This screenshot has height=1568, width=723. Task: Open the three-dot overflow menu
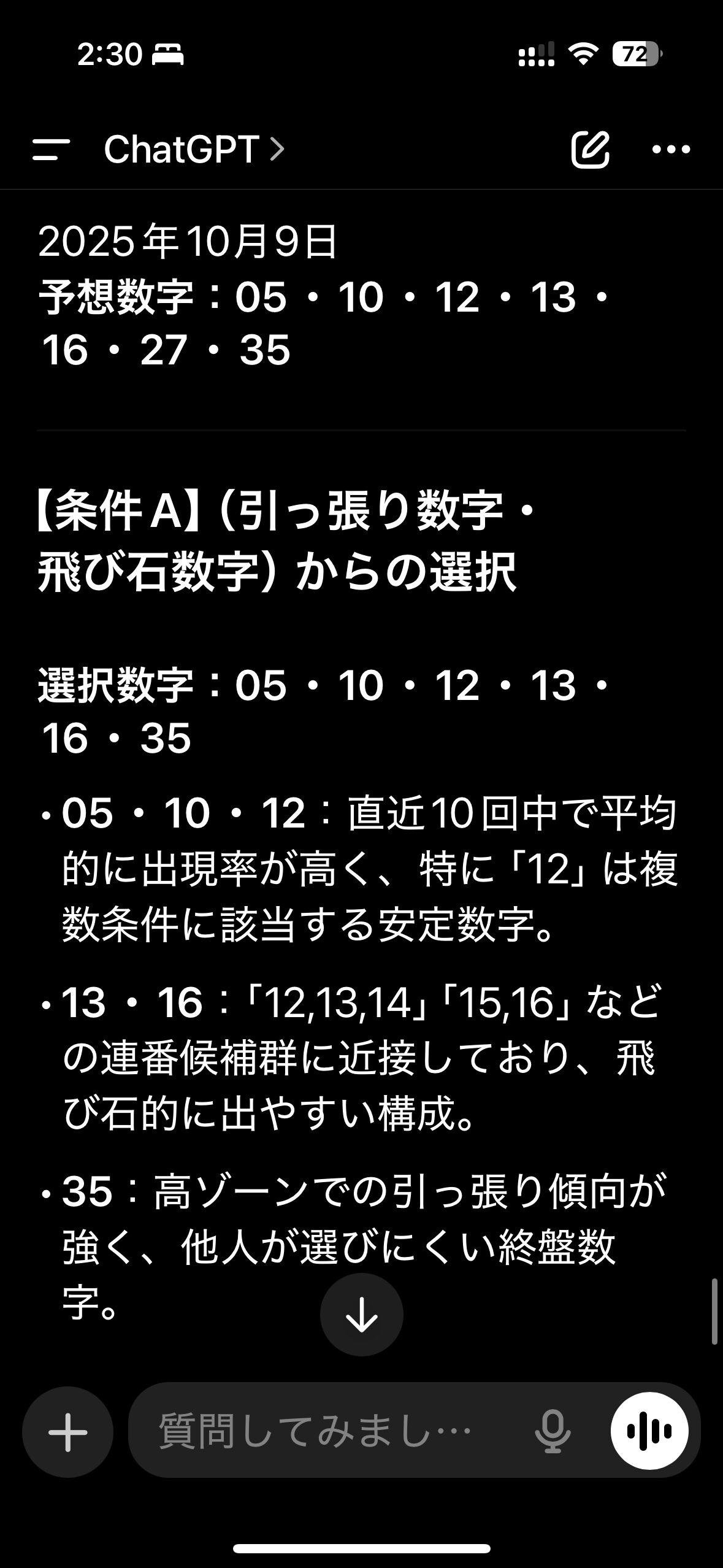tap(671, 149)
